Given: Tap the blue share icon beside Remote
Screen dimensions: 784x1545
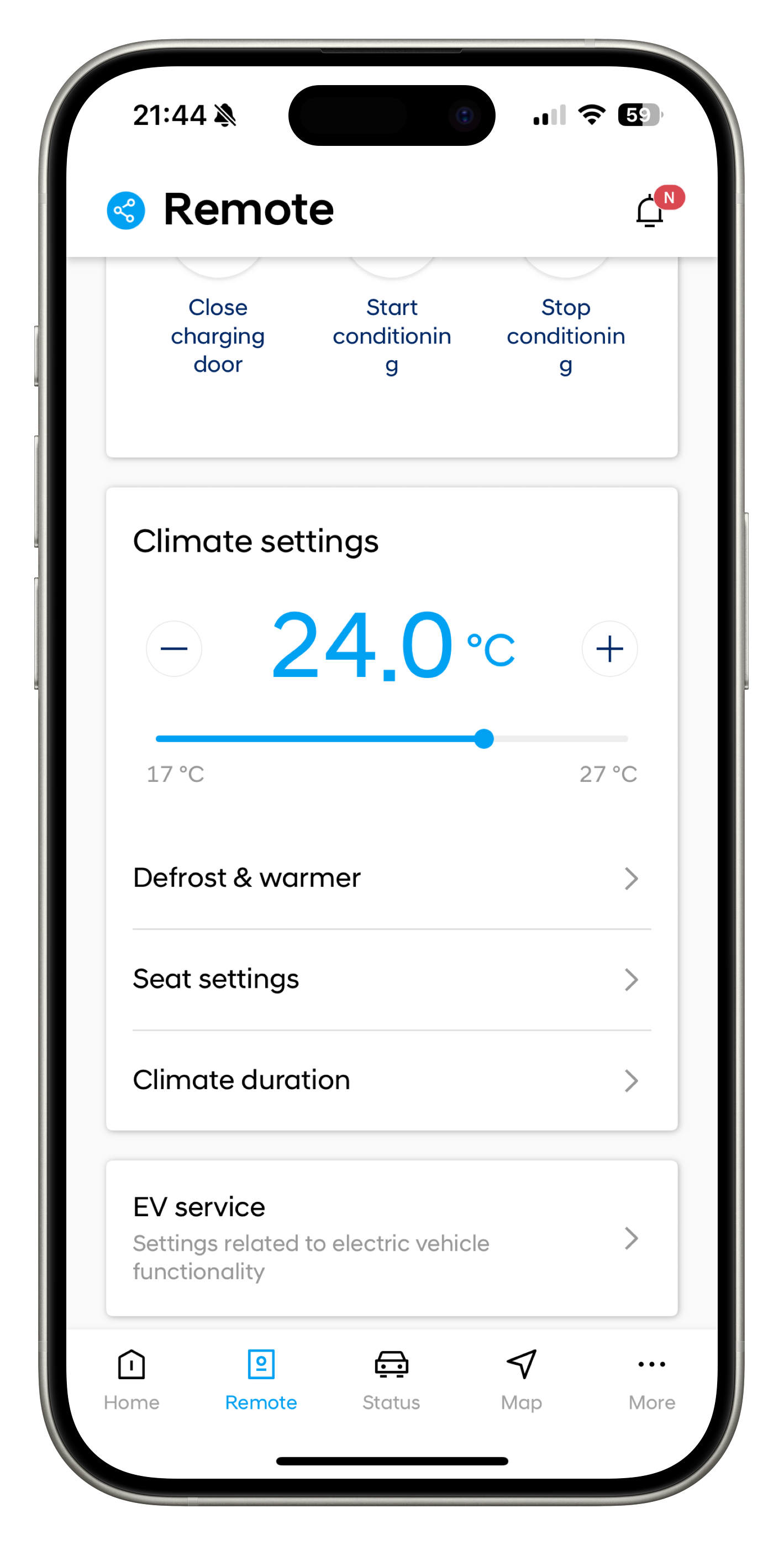Looking at the screenshot, I should (x=125, y=211).
